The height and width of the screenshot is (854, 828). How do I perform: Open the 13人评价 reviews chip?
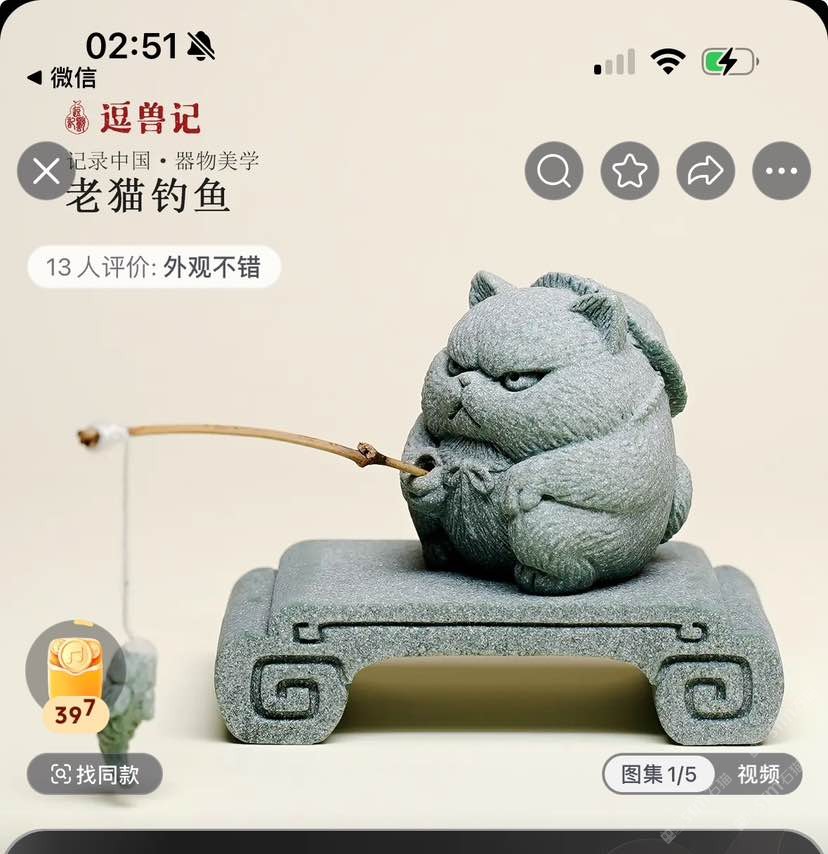(x=154, y=267)
